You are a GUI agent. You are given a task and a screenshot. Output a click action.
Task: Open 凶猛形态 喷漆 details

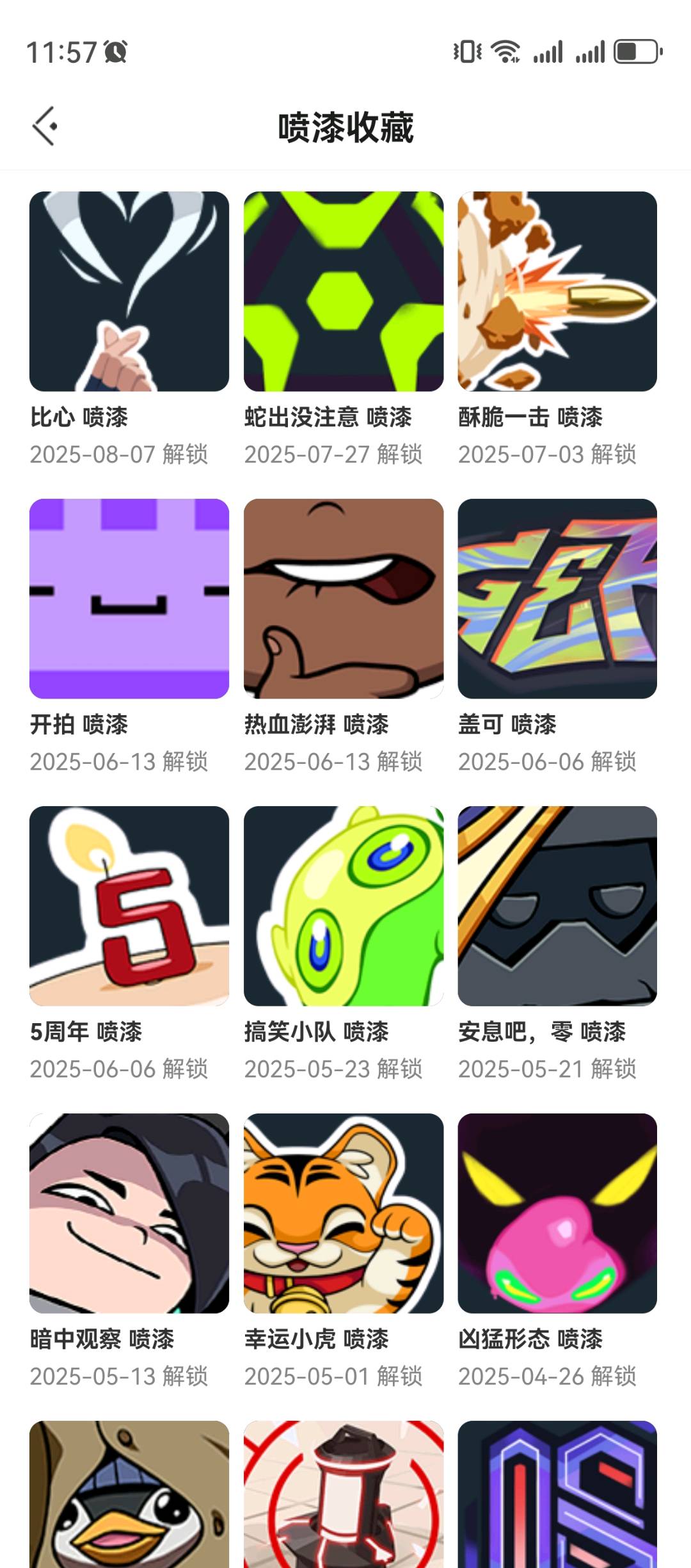click(x=557, y=1213)
